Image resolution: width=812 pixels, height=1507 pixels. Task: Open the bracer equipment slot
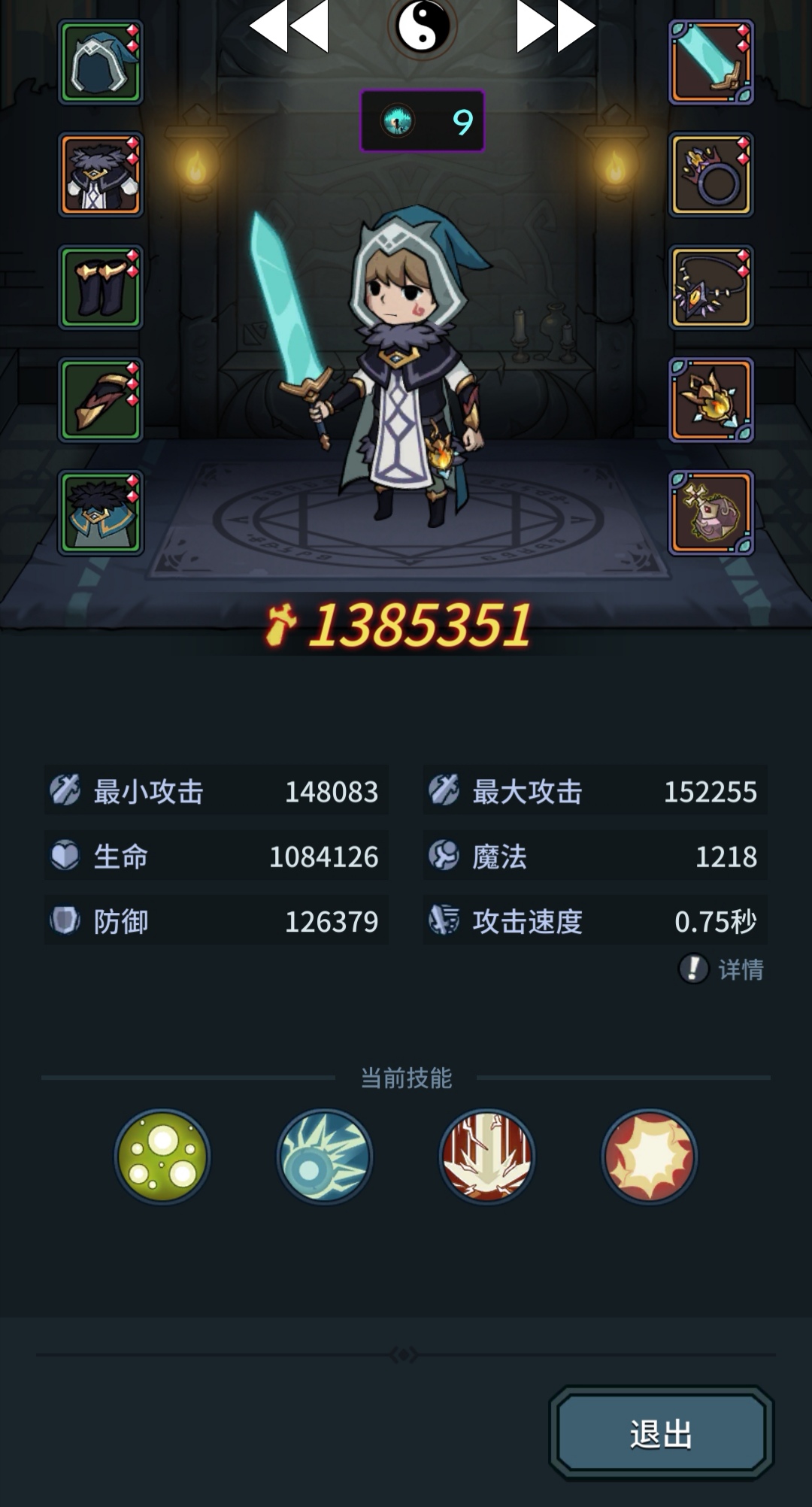point(101,400)
